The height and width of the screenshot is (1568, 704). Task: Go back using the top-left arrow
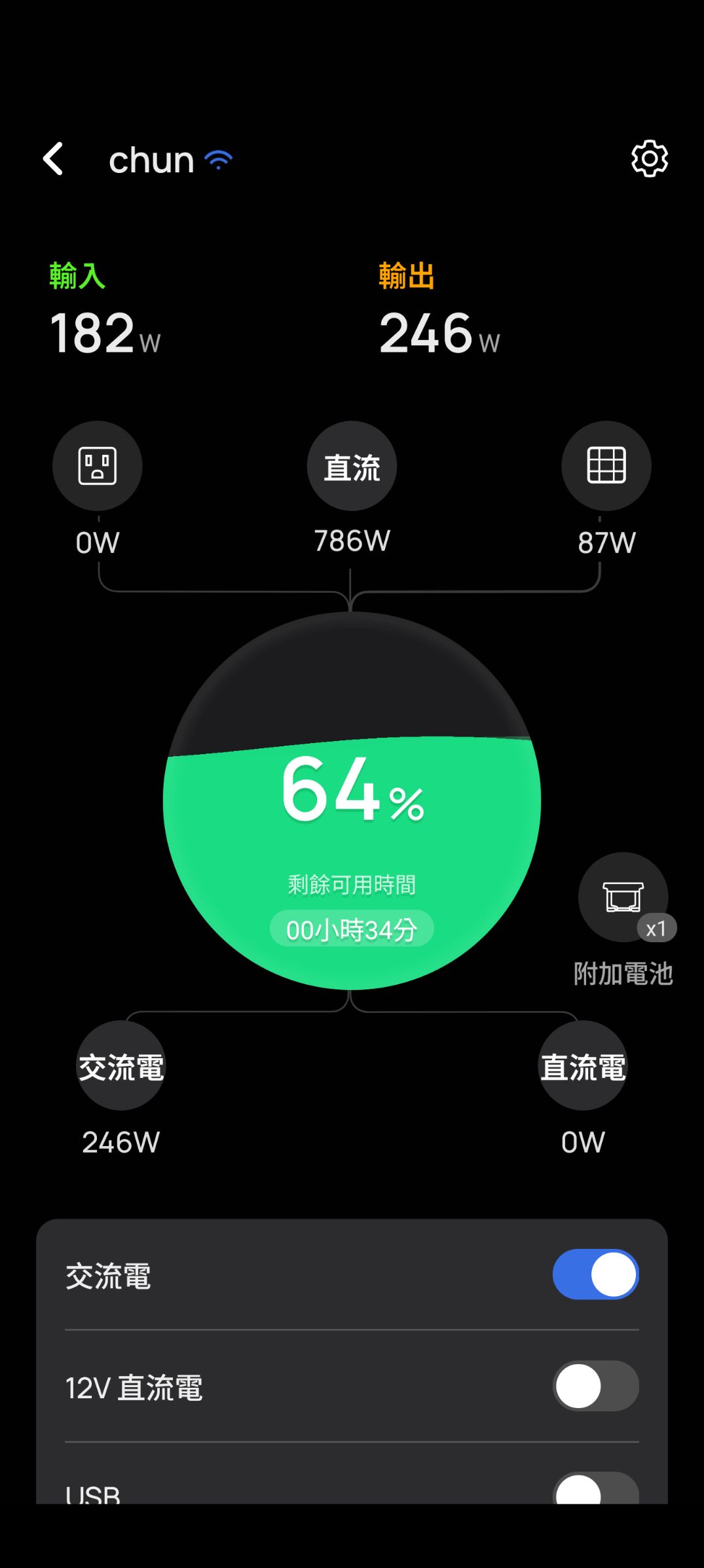(53, 159)
